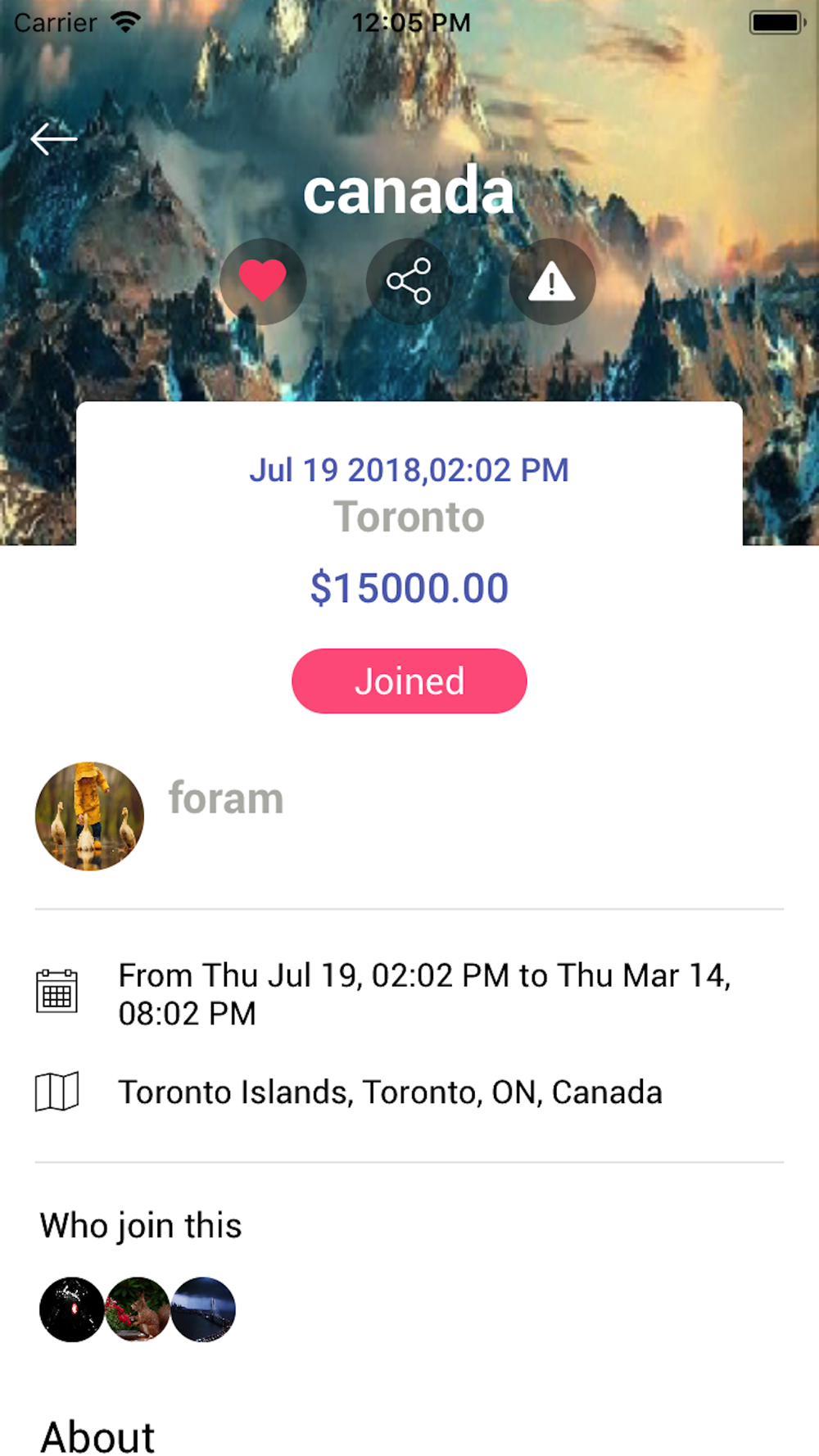
Task: Share the canada event
Action: 409,281
